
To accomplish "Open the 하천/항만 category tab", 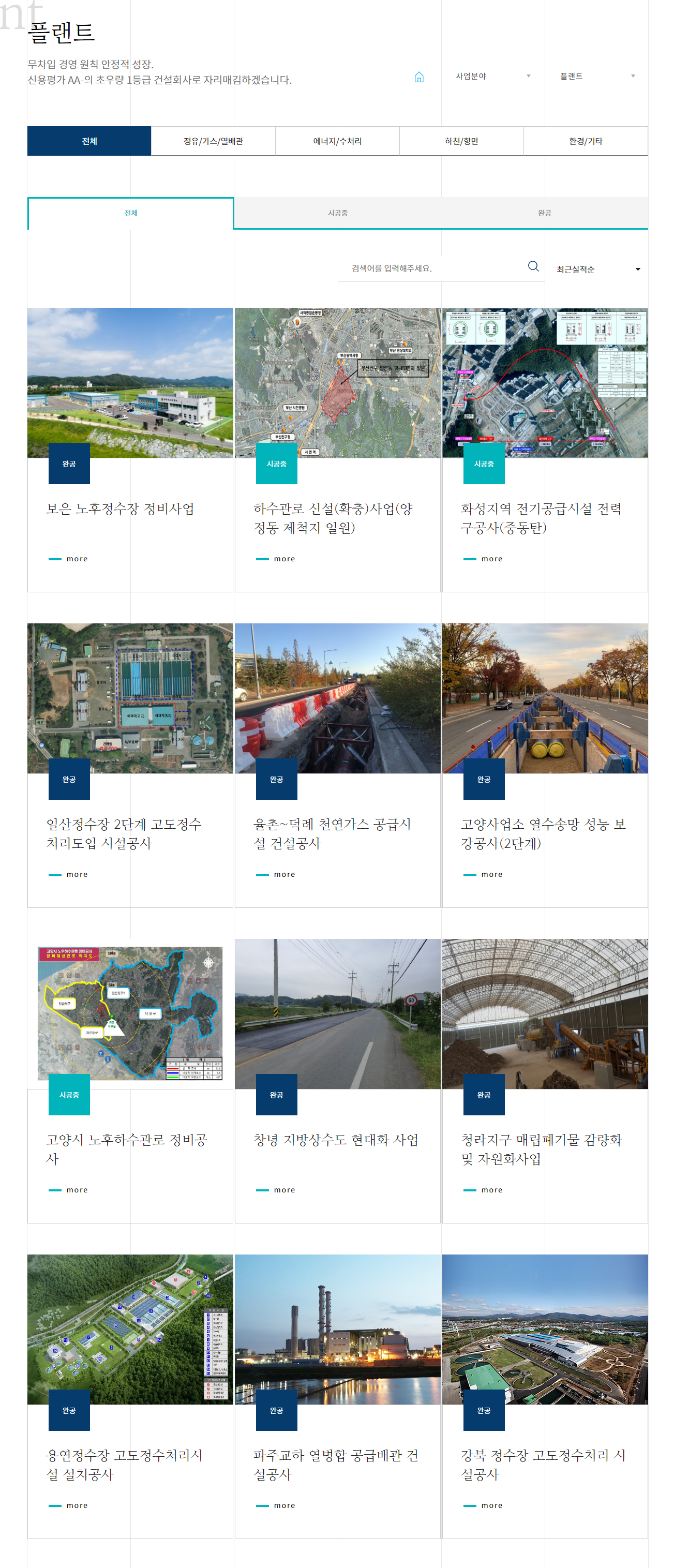I will click(461, 141).
